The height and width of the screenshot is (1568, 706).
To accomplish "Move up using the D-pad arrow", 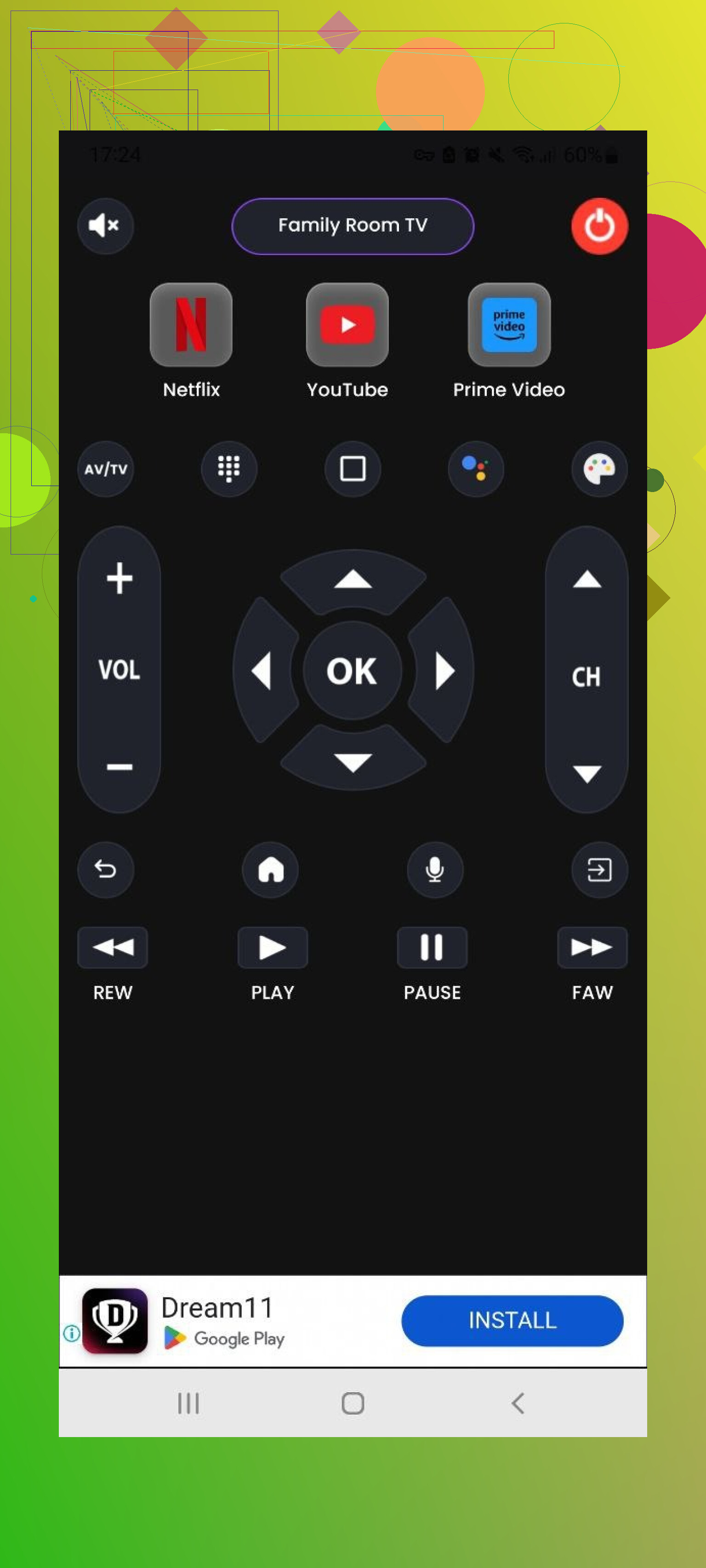I will [x=353, y=579].
